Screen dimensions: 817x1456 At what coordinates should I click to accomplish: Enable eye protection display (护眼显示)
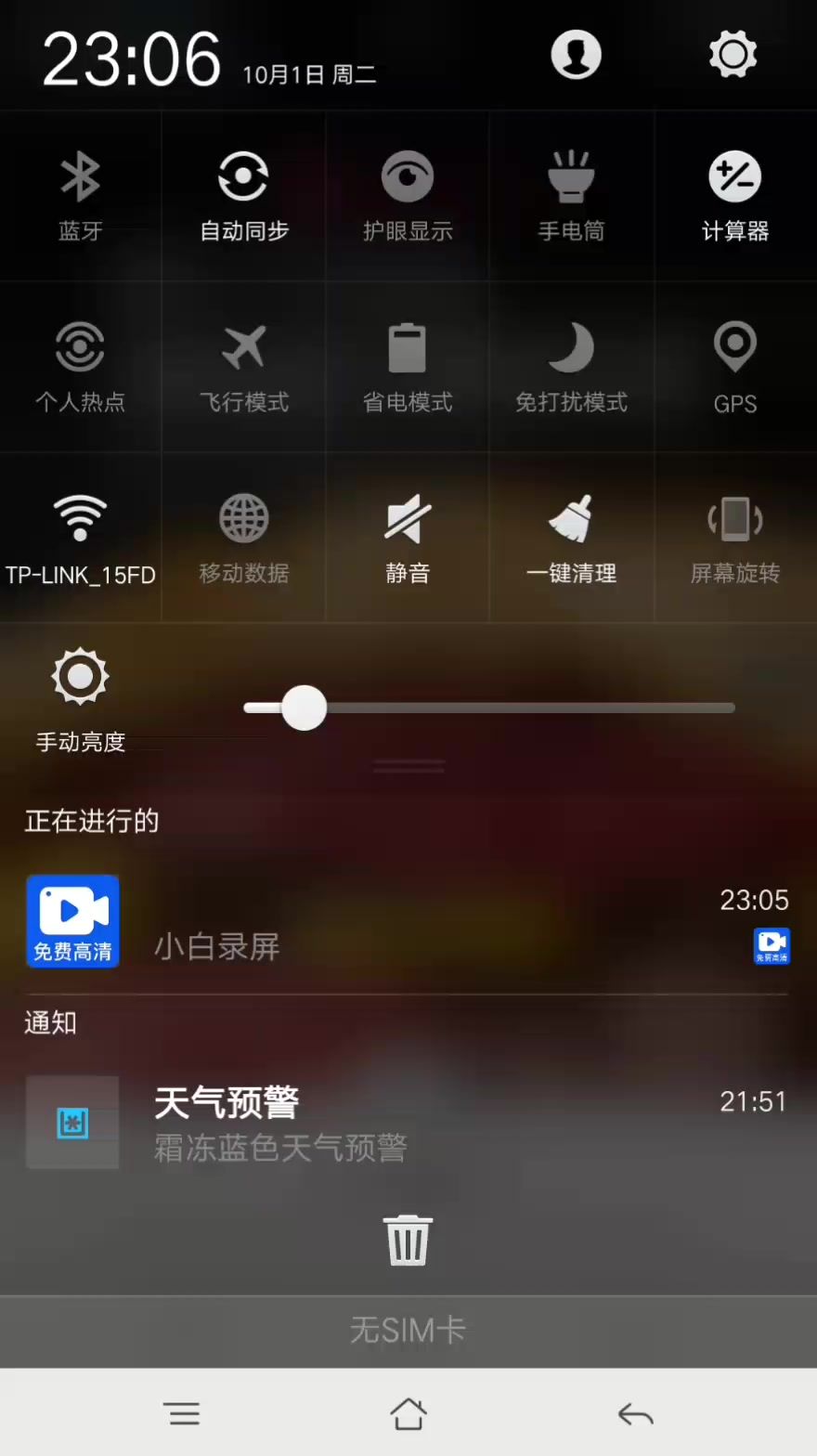pos(408,195)
